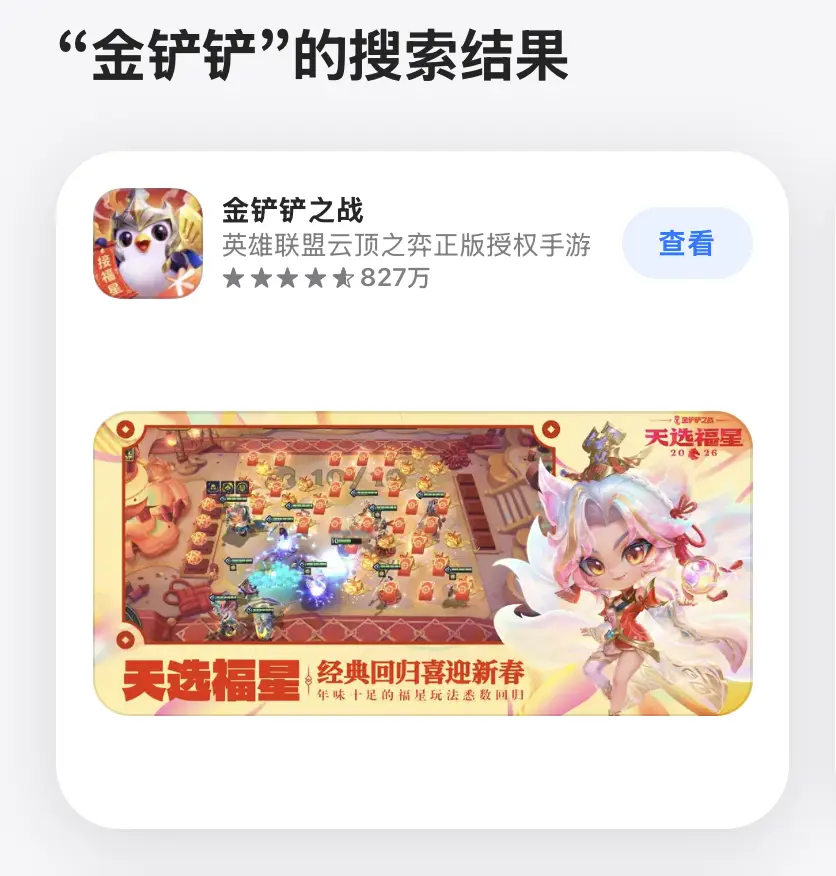Open the 金铲铲之战 search result title
836x876 pixels.
(x=292, y=210)
